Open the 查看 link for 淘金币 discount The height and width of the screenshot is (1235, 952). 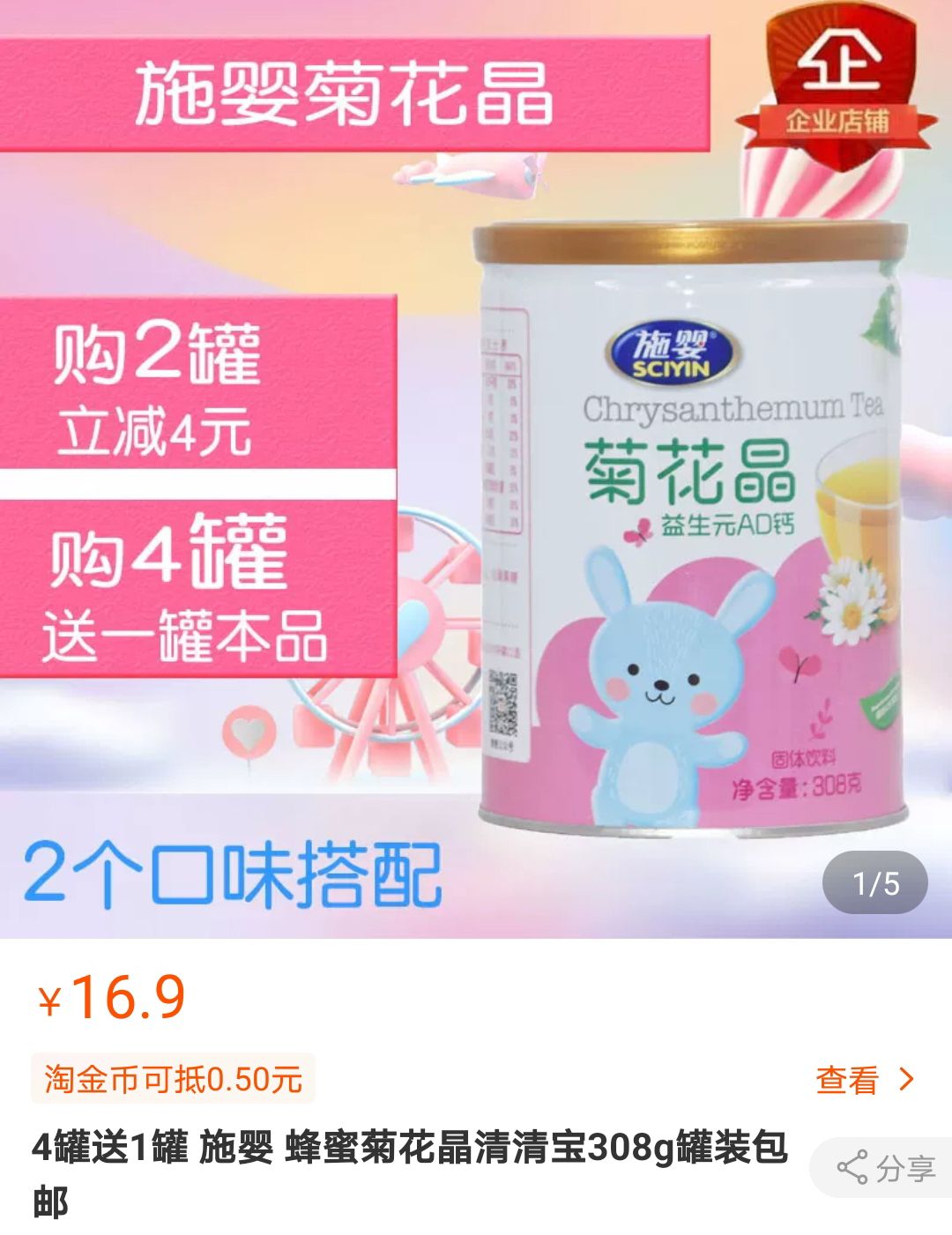[x=864, y=1080]
